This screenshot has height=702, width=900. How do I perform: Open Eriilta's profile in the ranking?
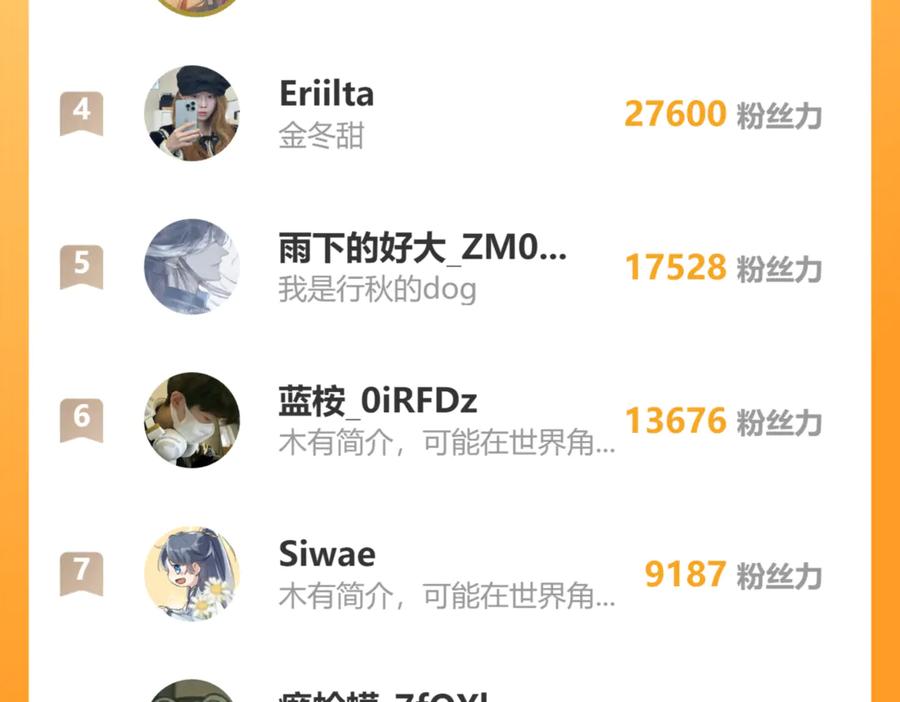coord(327,95)
